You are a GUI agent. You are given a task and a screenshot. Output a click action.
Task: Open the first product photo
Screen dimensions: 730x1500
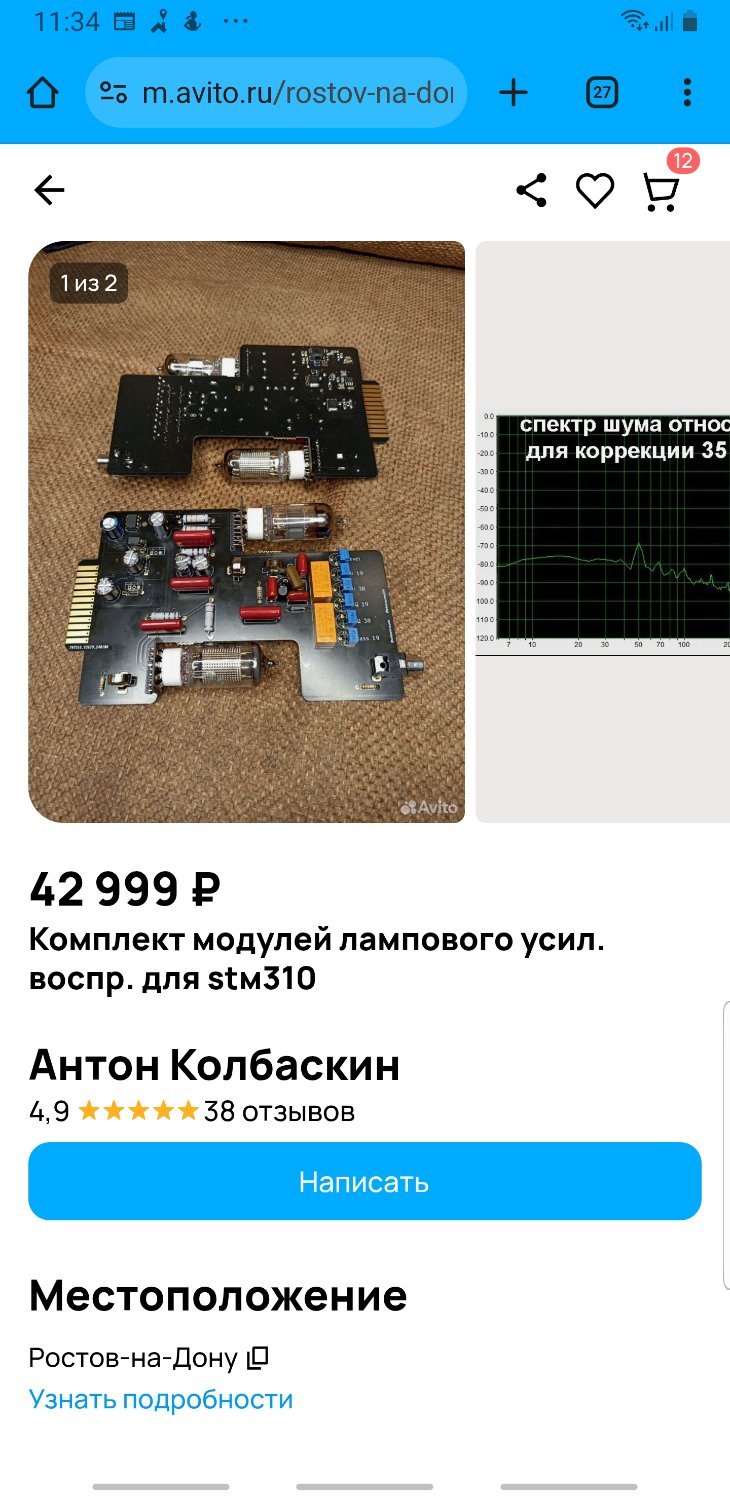[246, 531]
